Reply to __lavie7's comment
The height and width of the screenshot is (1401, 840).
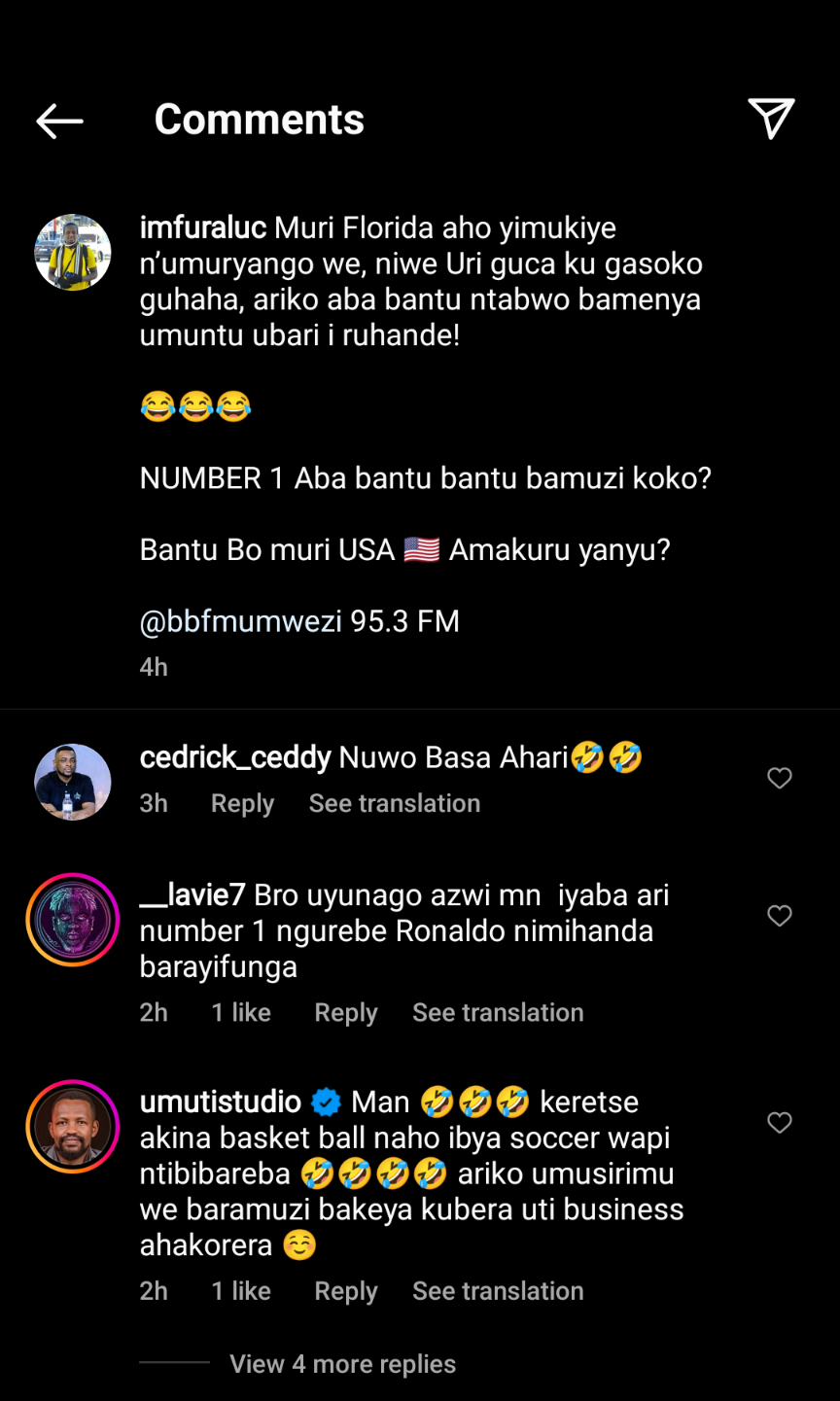coord(345,1013)
